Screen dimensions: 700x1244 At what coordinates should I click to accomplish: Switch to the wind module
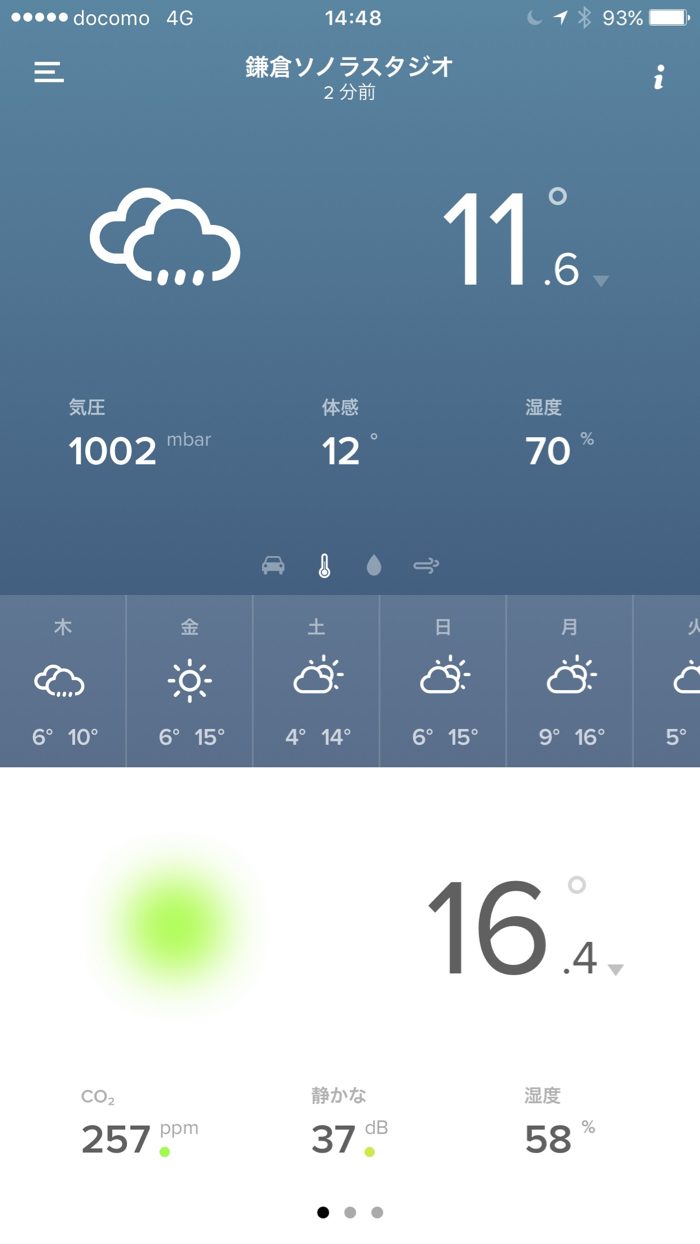tap(426, 566)
